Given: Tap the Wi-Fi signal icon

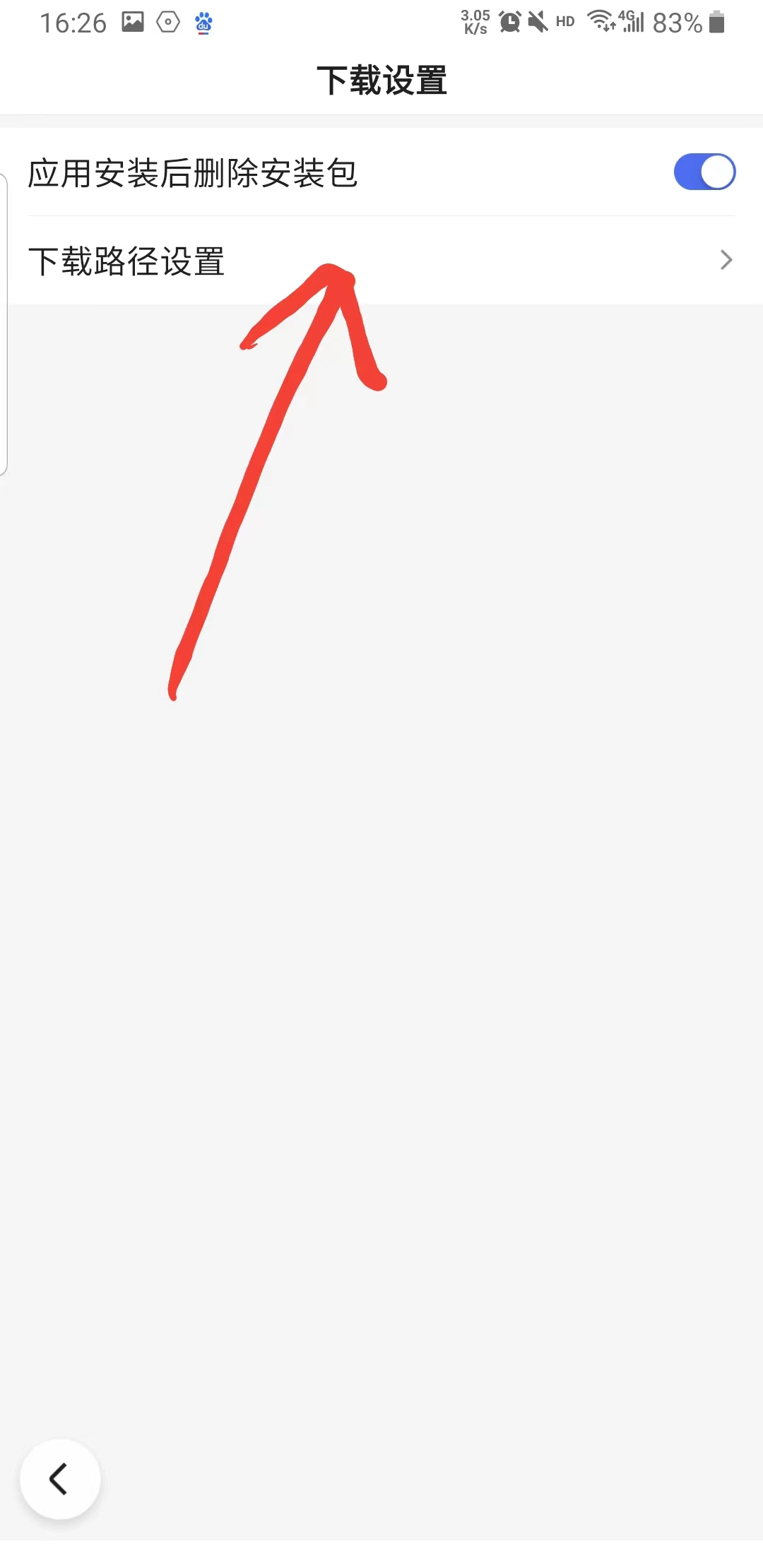Looking at the screenshot, I should (x=600, y=21).
